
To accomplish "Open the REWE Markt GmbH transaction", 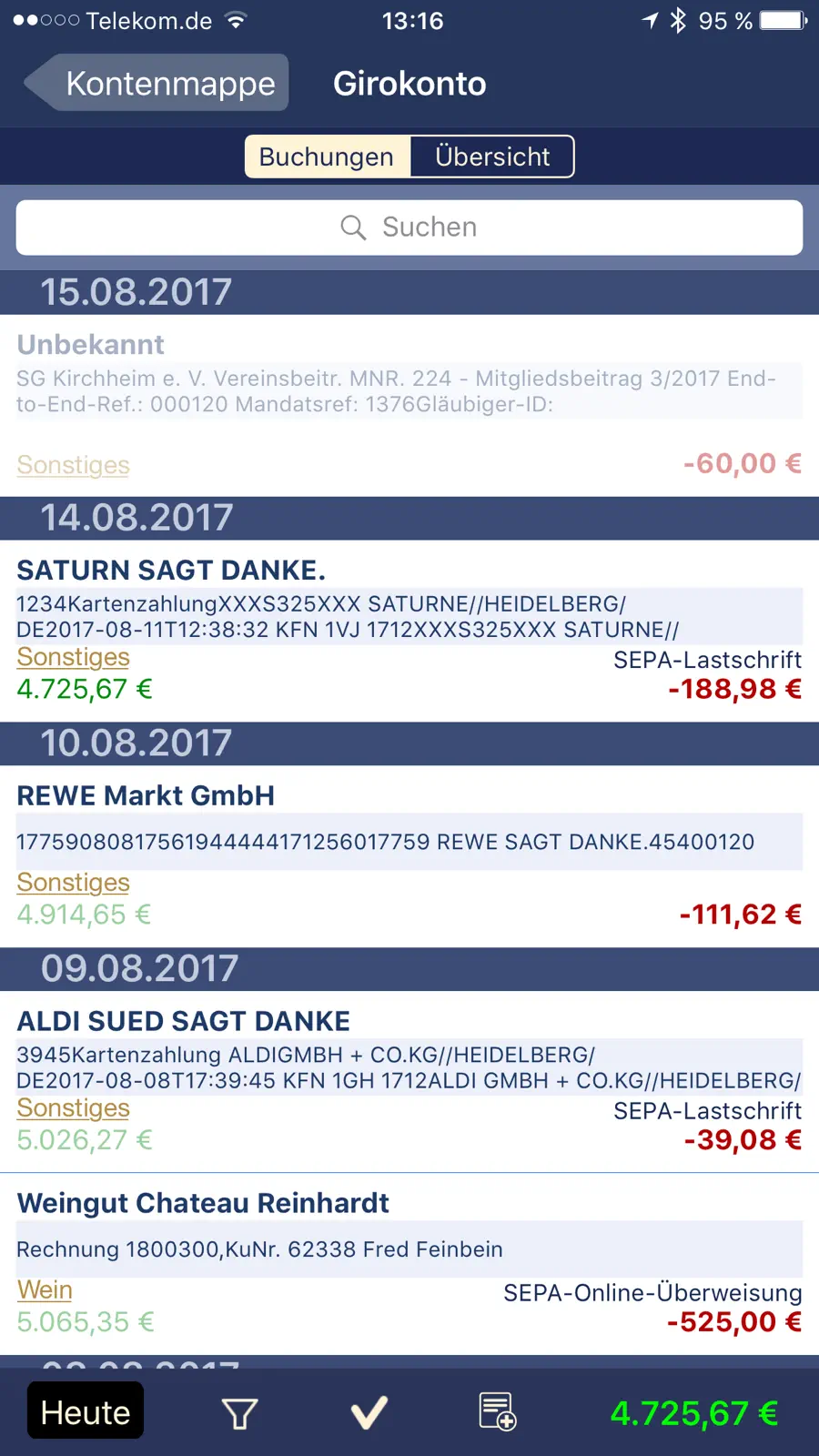I will tap(409, 857).
